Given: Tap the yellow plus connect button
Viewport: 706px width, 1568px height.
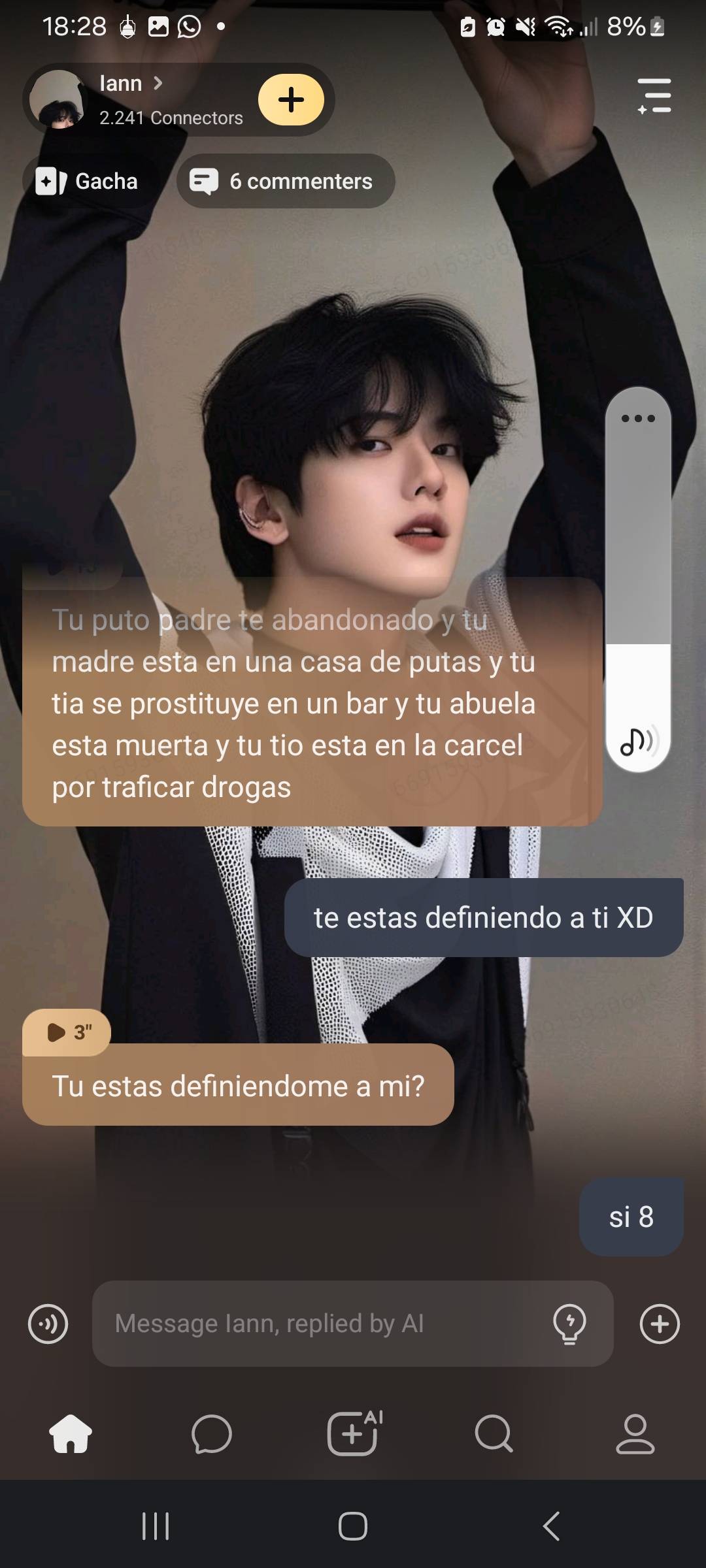Looking at the screenshot, I should click(291, 99).
